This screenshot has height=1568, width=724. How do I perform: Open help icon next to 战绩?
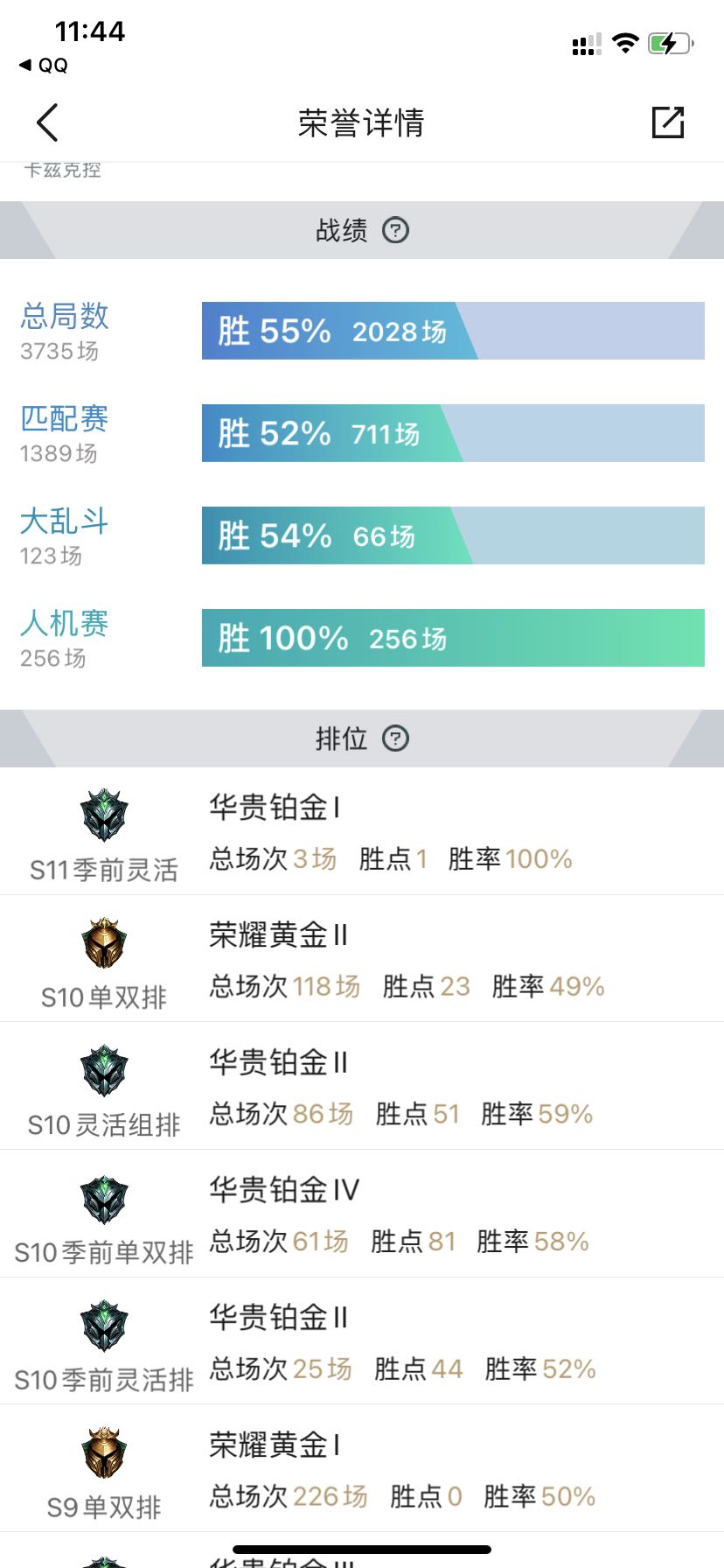pyautogui.click(x=395, y=230)
